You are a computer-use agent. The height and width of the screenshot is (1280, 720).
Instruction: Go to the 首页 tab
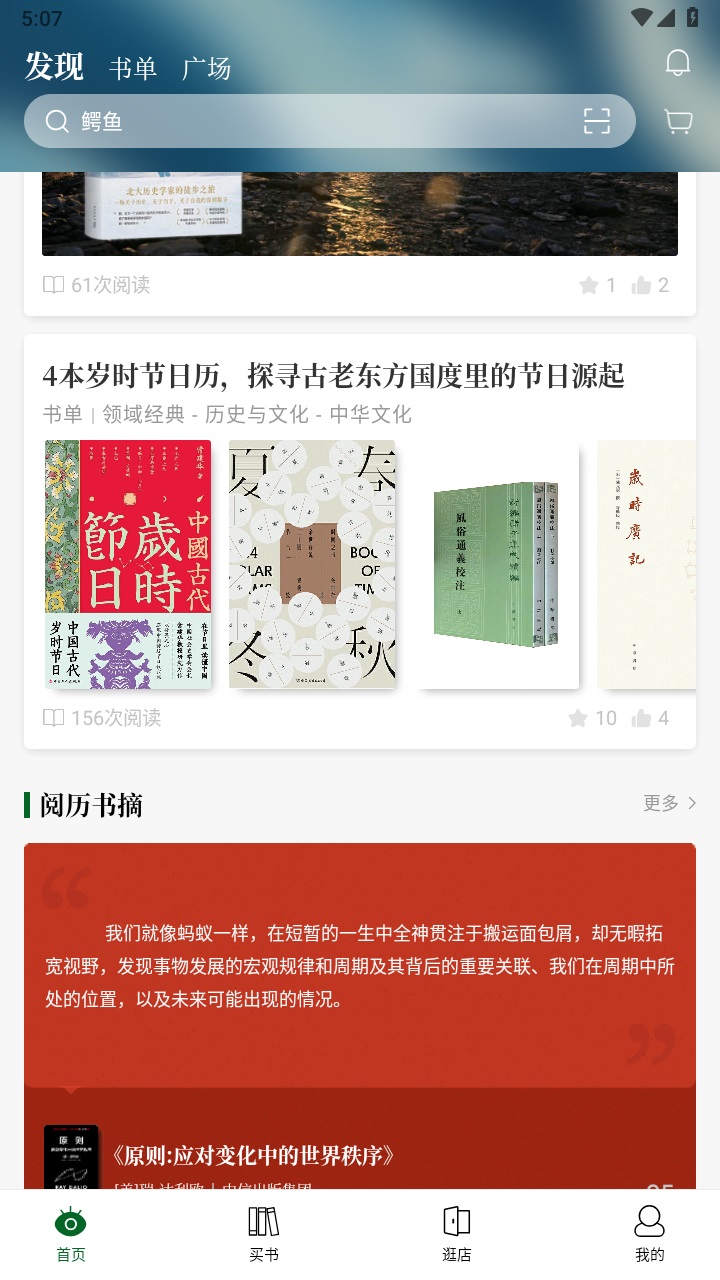[71, 1233]
